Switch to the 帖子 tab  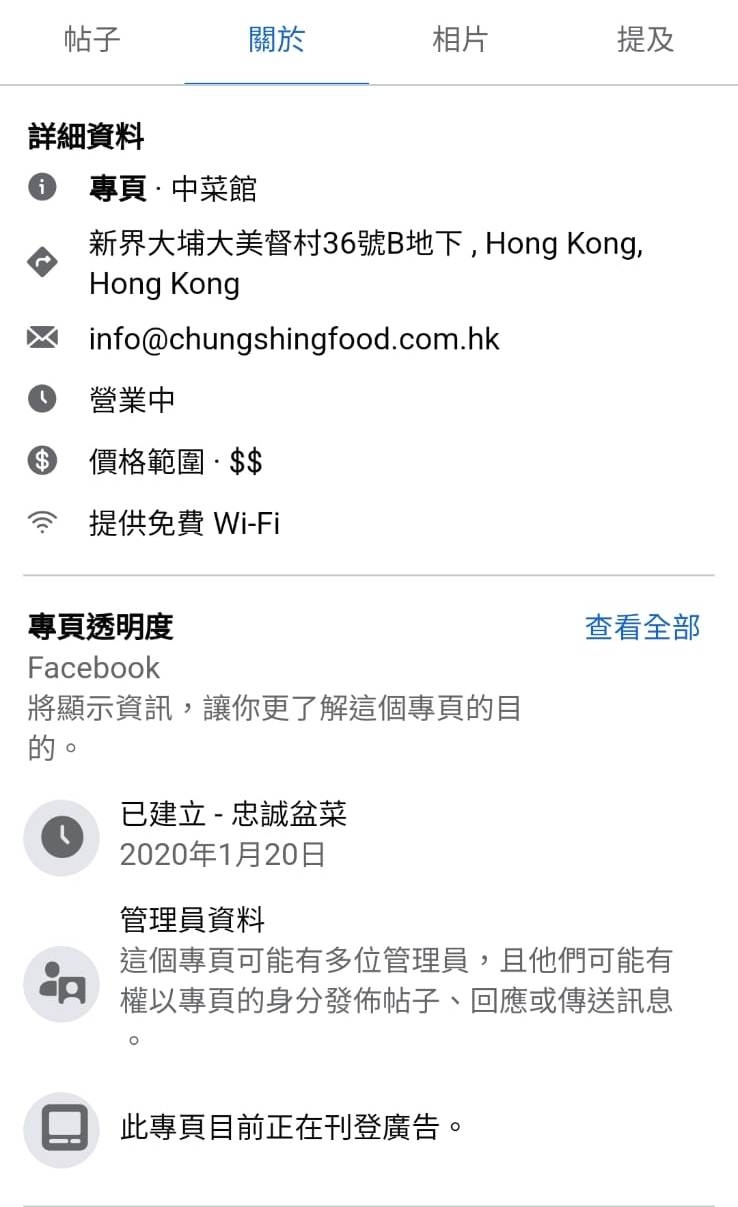click(92, 41)
